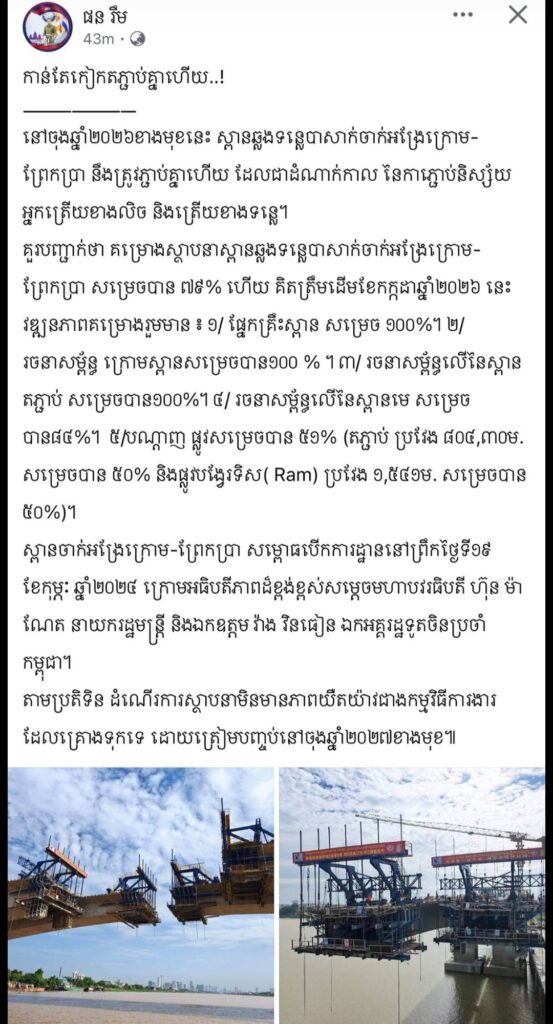
Task: Open the author name ផន រឹម
Action: pos(105,16)
